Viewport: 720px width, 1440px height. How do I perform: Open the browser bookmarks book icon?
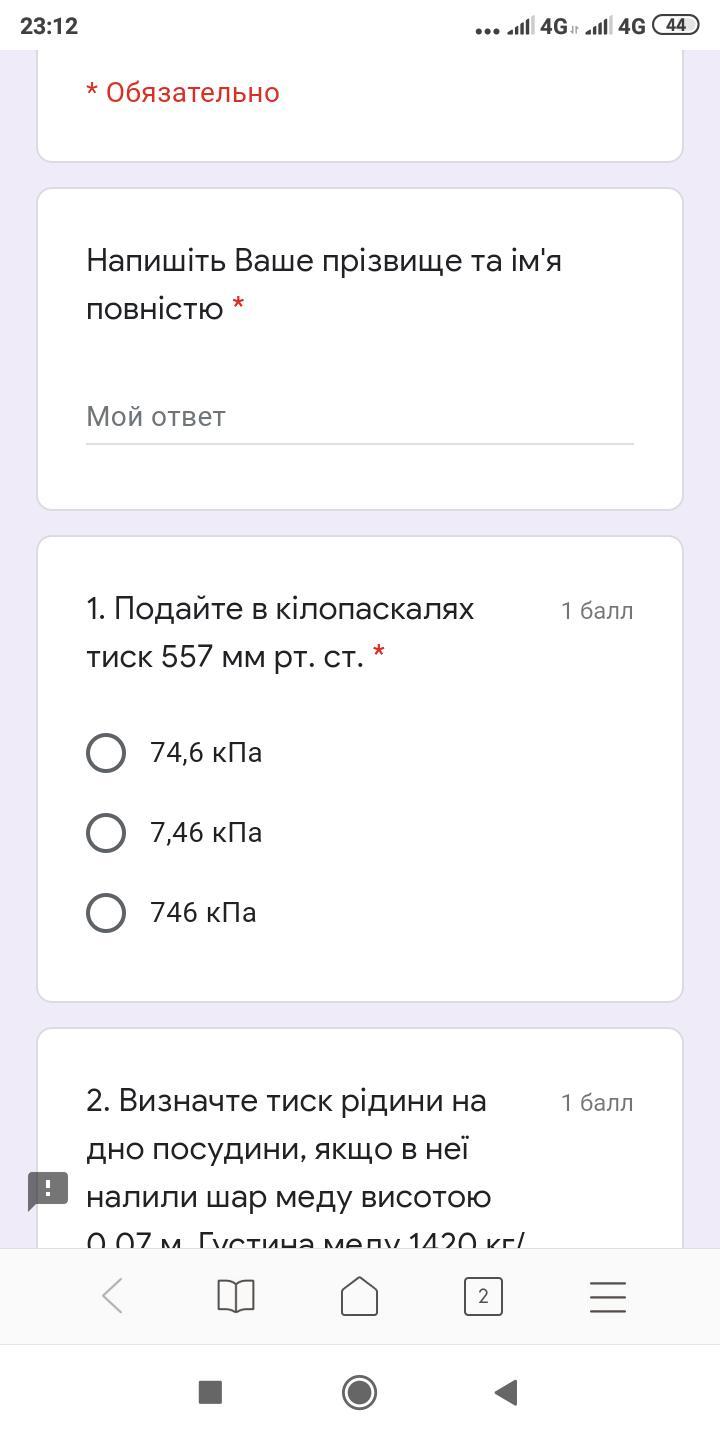click(x=236, y=1297)
